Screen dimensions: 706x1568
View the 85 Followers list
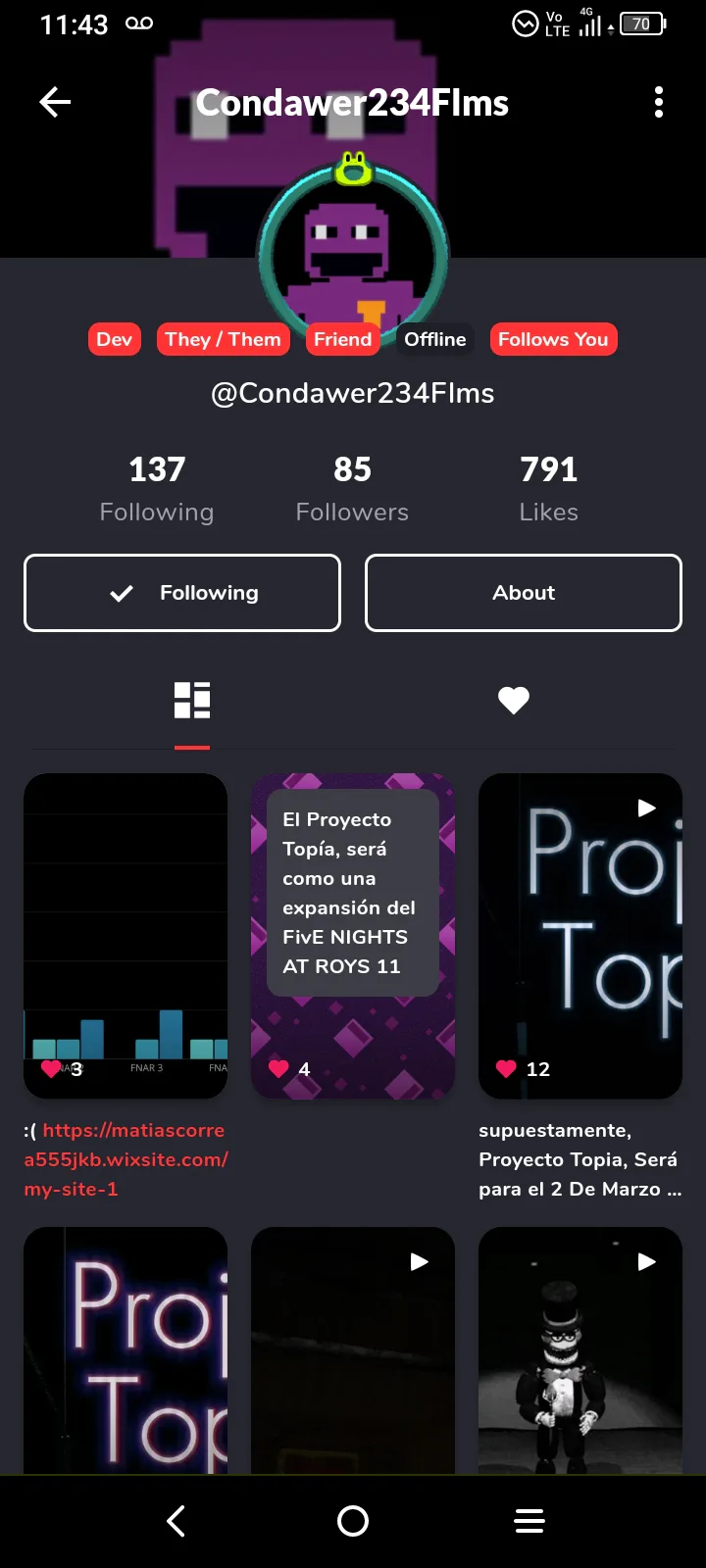pos(352,488)
